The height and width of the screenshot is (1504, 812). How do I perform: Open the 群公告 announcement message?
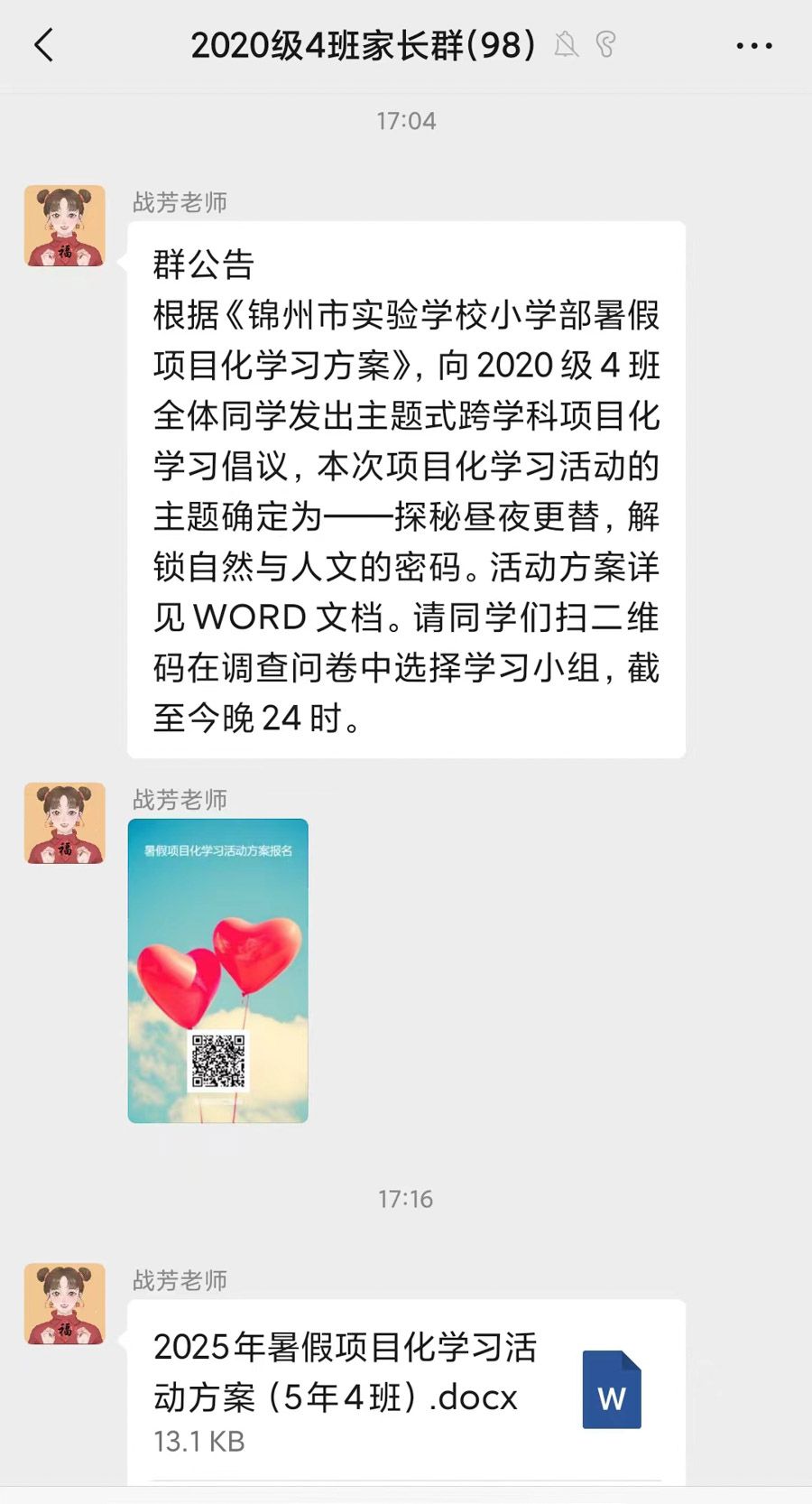(x=406, y=489)
